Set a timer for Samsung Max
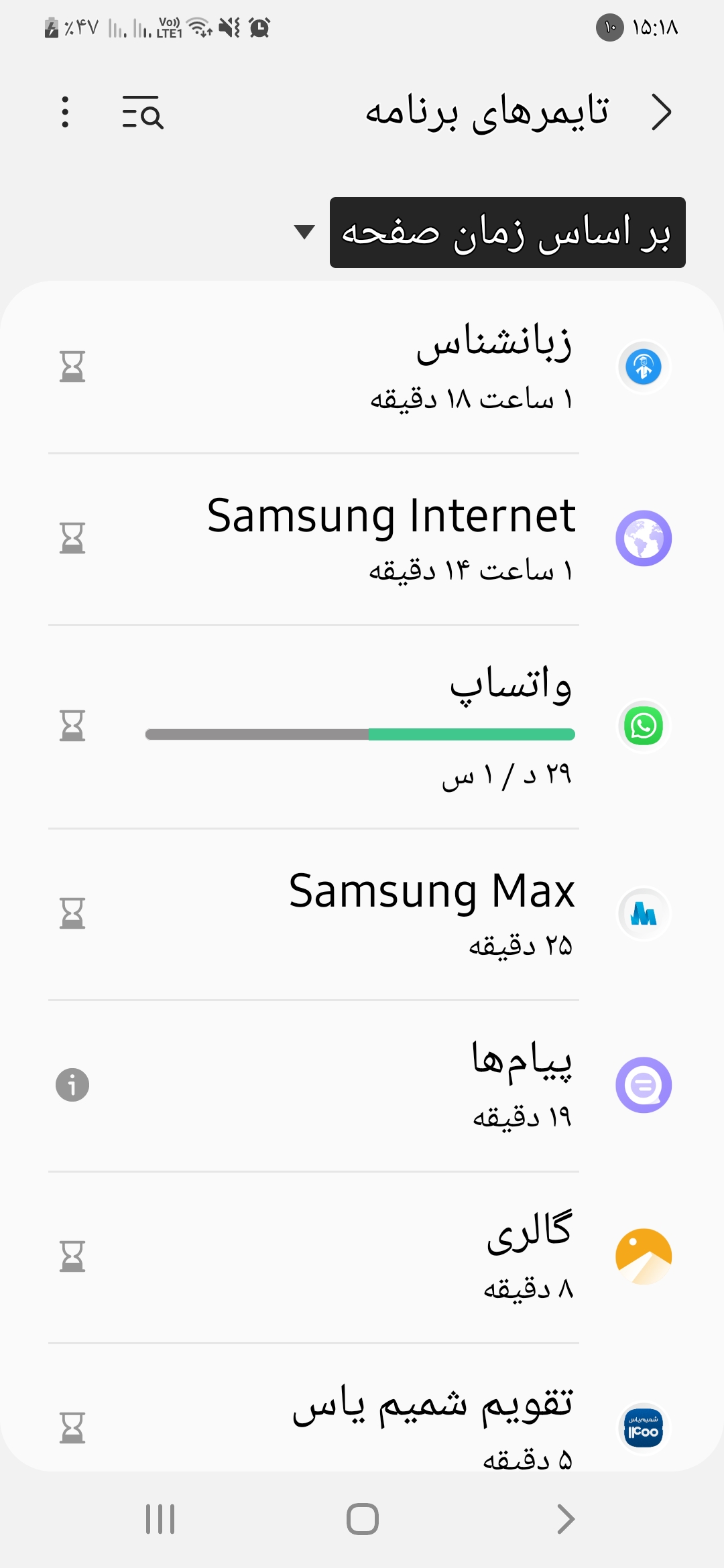This screenshot has height=1568, width=724. (x=72, y=913)
